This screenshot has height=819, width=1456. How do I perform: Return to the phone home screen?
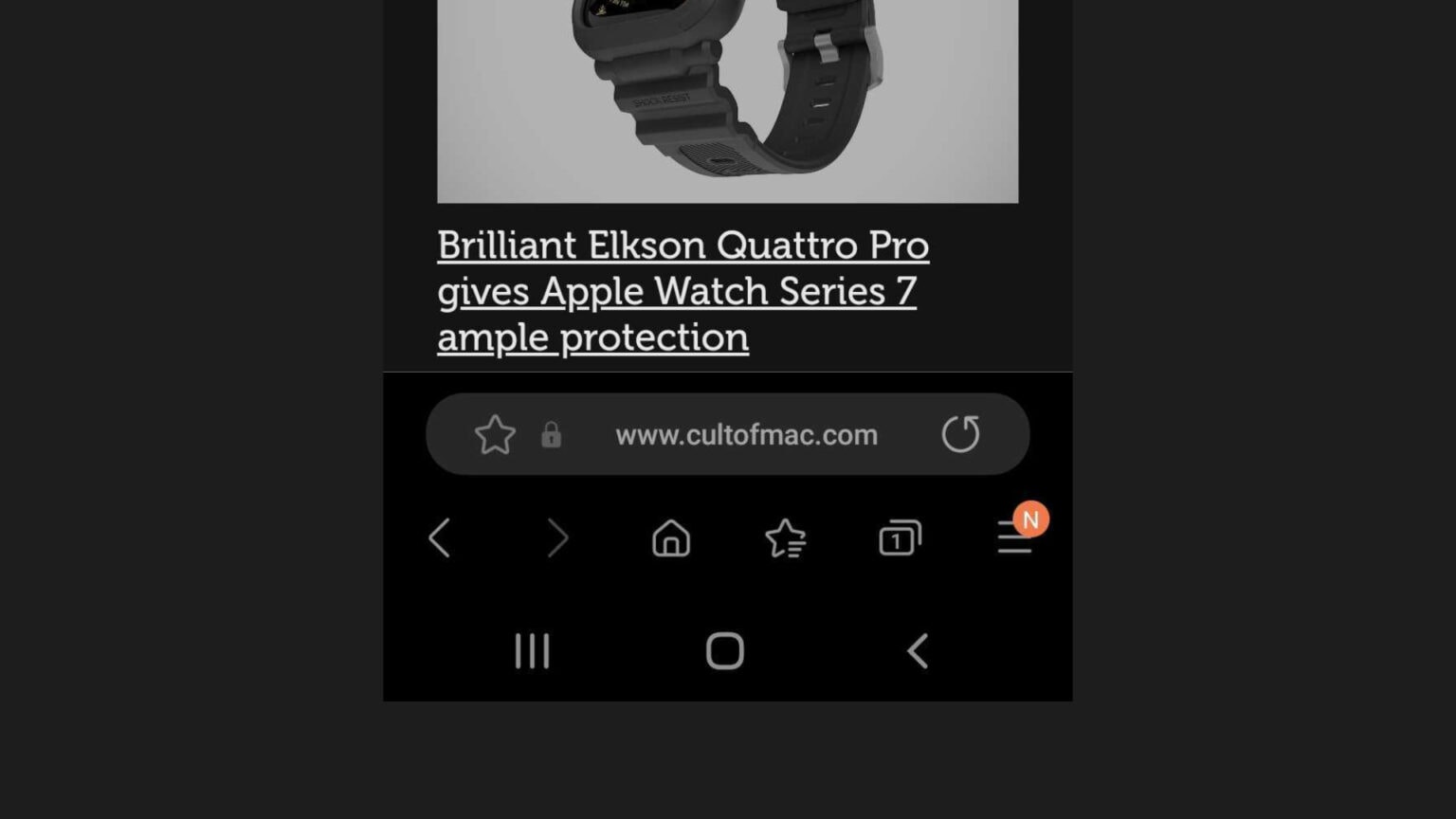(x=725, y=651)
